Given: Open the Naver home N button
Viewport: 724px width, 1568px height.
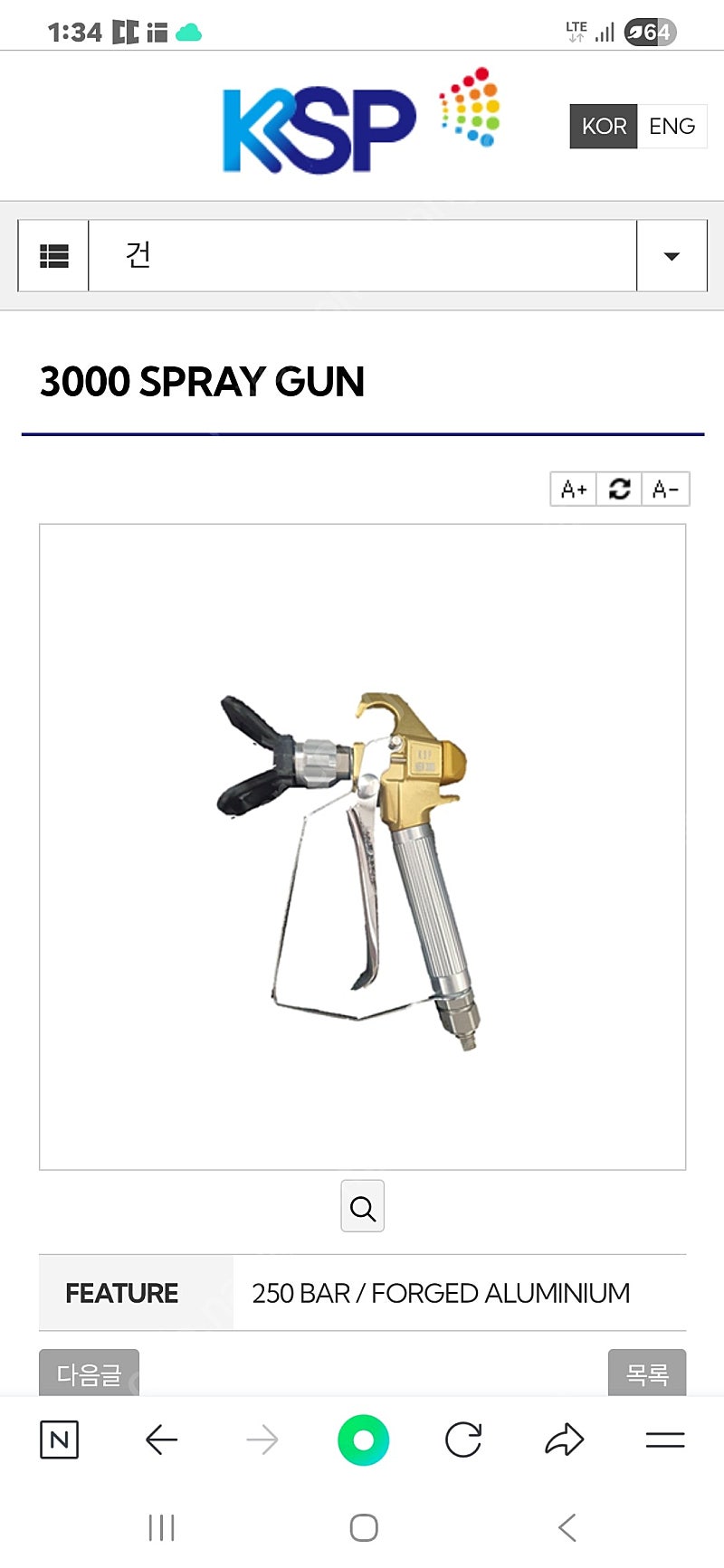Looking at the screenshot, I should tap(60, 1440).
